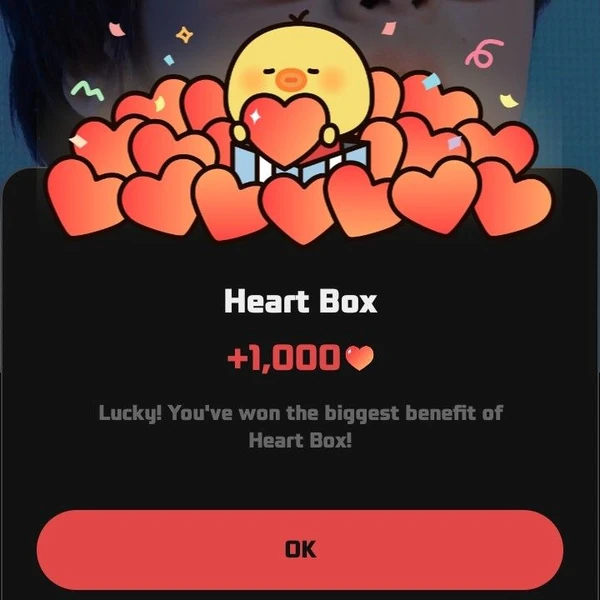Tap OK to confirm the Heart Box reward
600x600 pixels.
coord(300,549)
